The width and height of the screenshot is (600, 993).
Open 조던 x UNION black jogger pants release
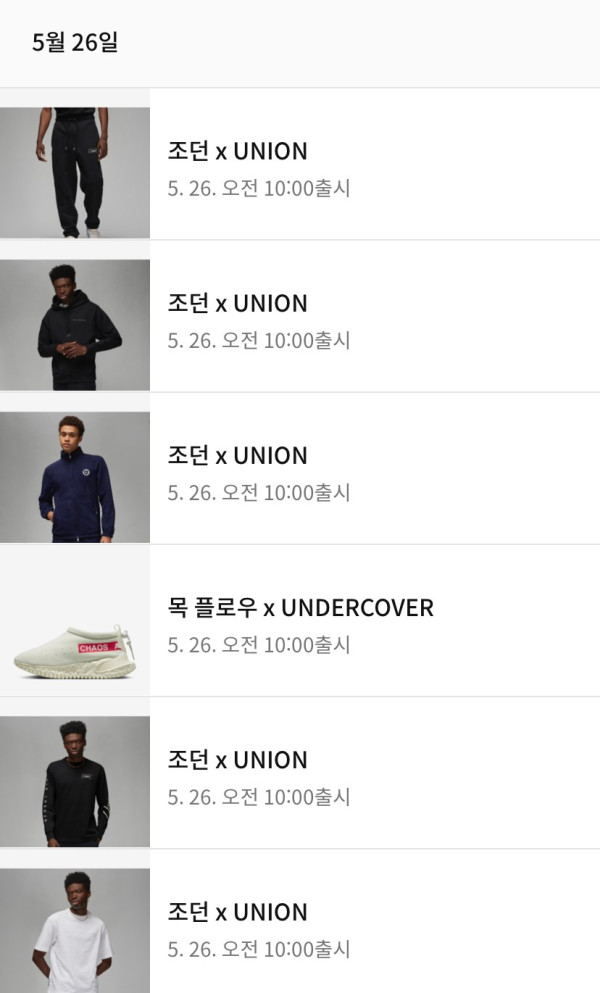[x=300, y=166]
